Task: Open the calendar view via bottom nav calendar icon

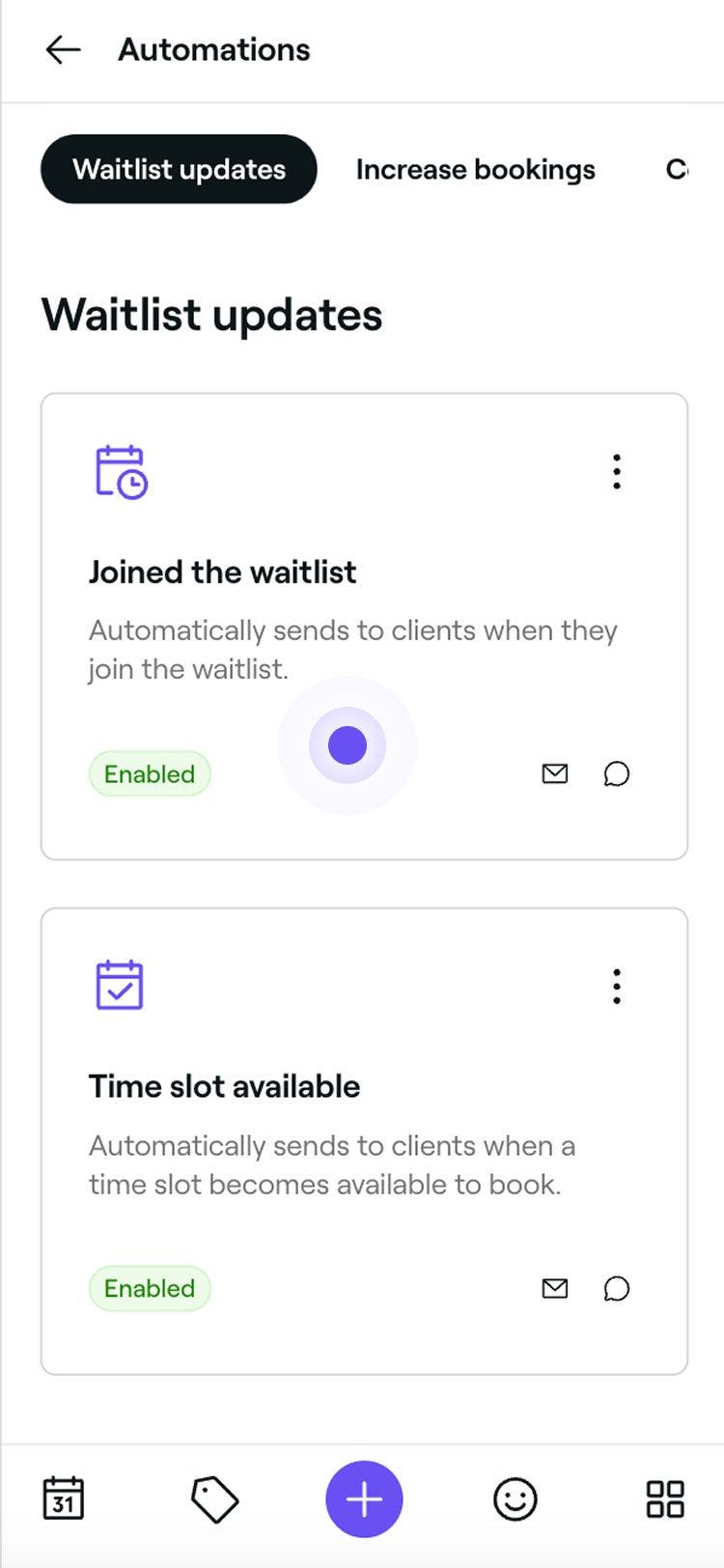Action: tap(64, 1498)
